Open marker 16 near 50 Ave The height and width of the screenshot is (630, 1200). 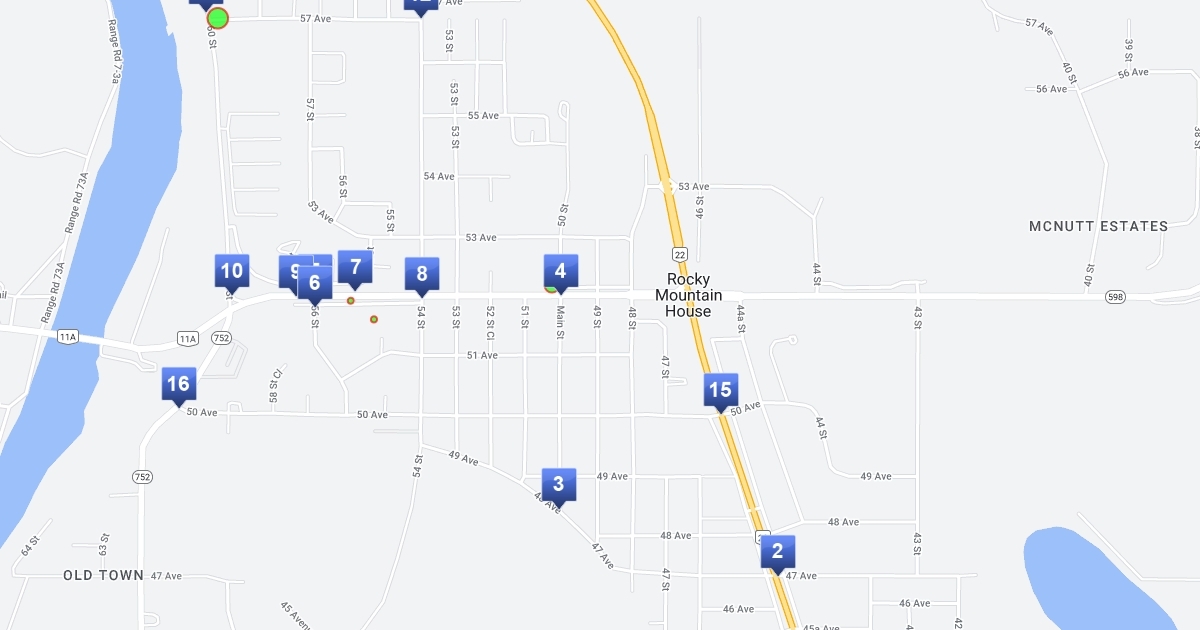tap(178, 385)
